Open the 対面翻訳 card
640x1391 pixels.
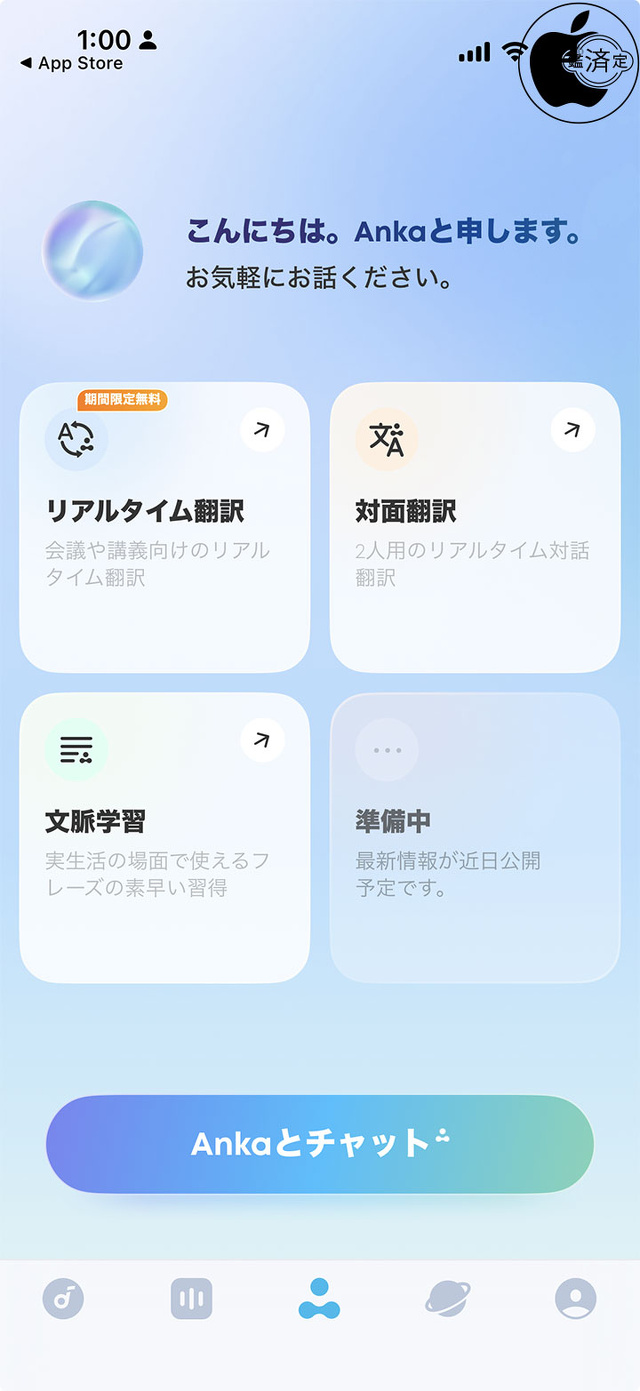coord(475,527)
